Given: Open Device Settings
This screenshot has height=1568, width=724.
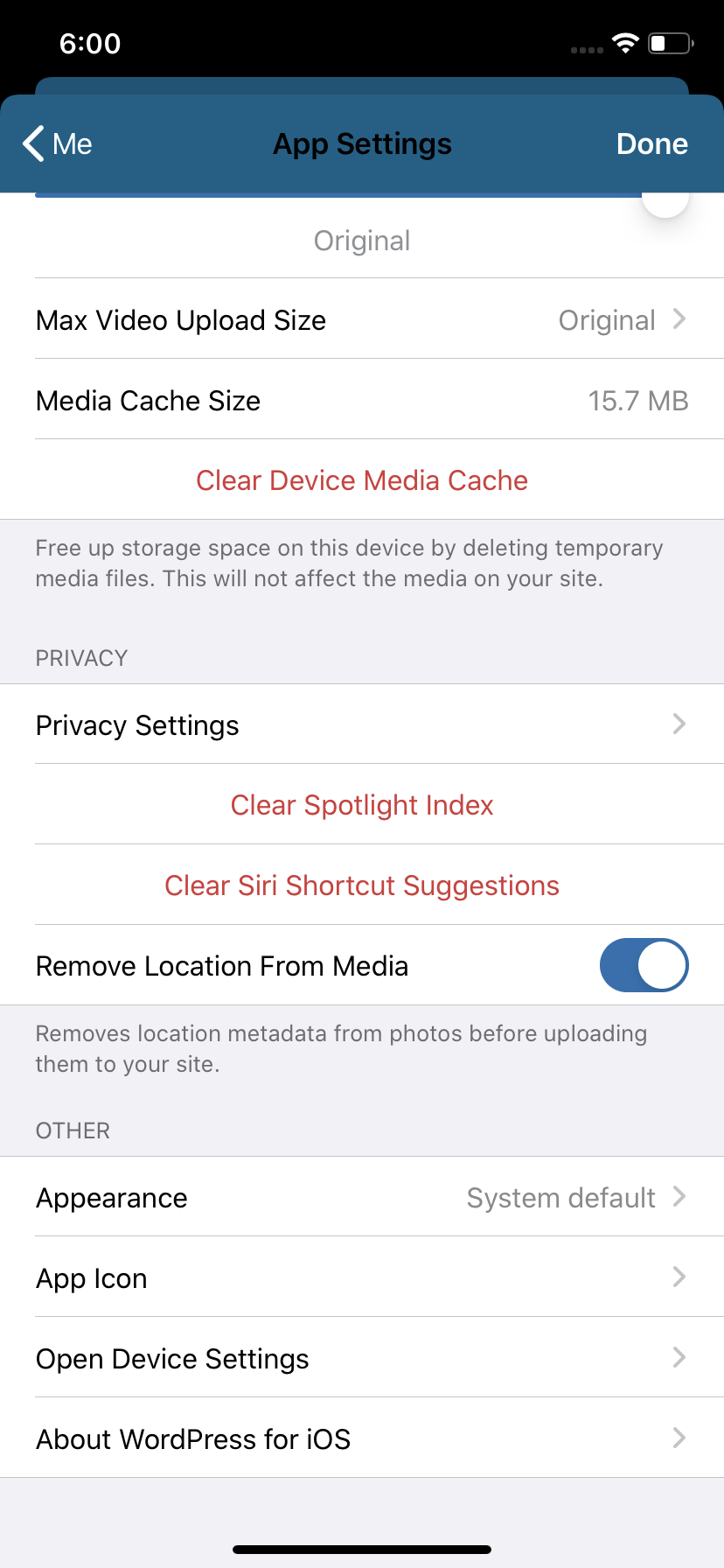Looking at the screenshot, I should pyautogui.click(x=362, y=1358).
